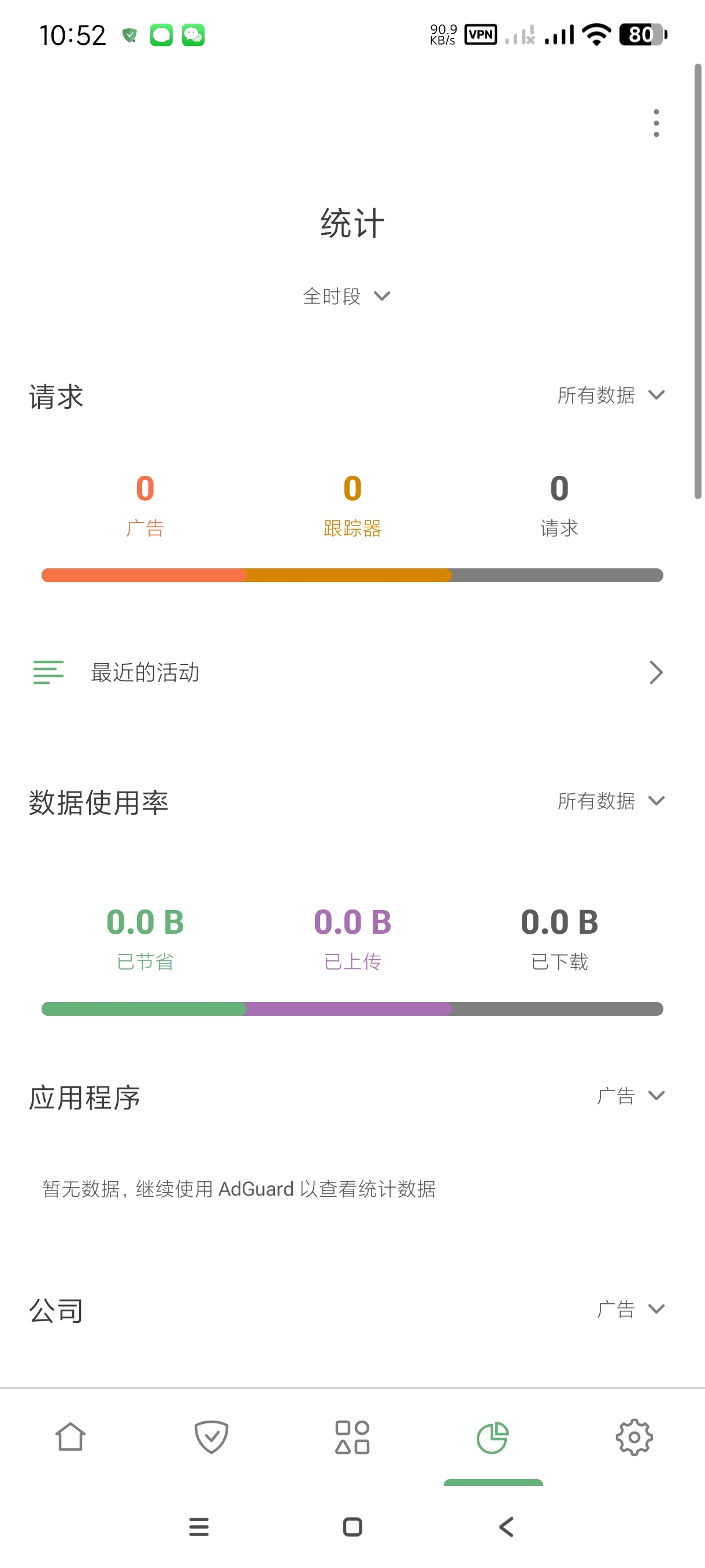Open 最近的活动 recent activity
The image size is (705, 1568).
[347, 672]
